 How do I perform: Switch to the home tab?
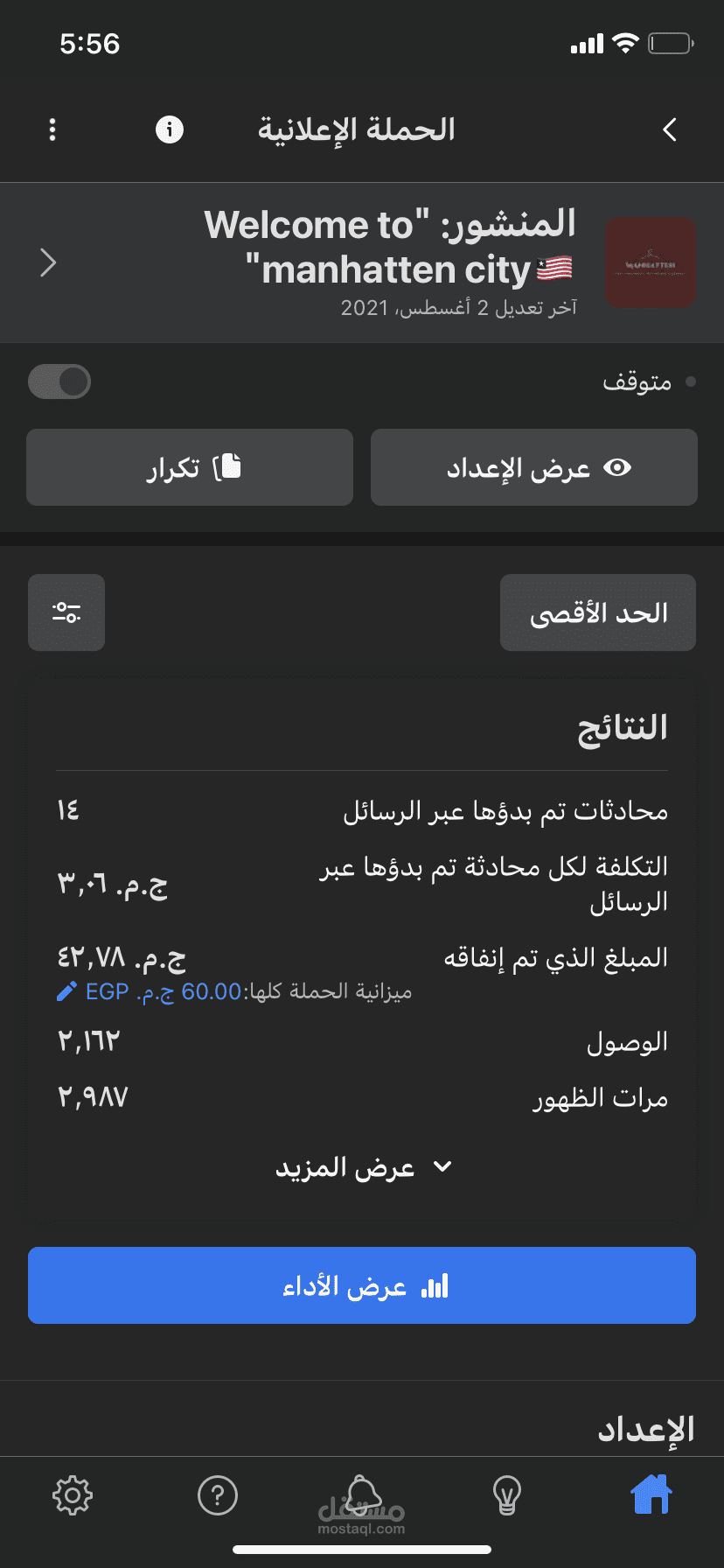tap(651, 1494)
